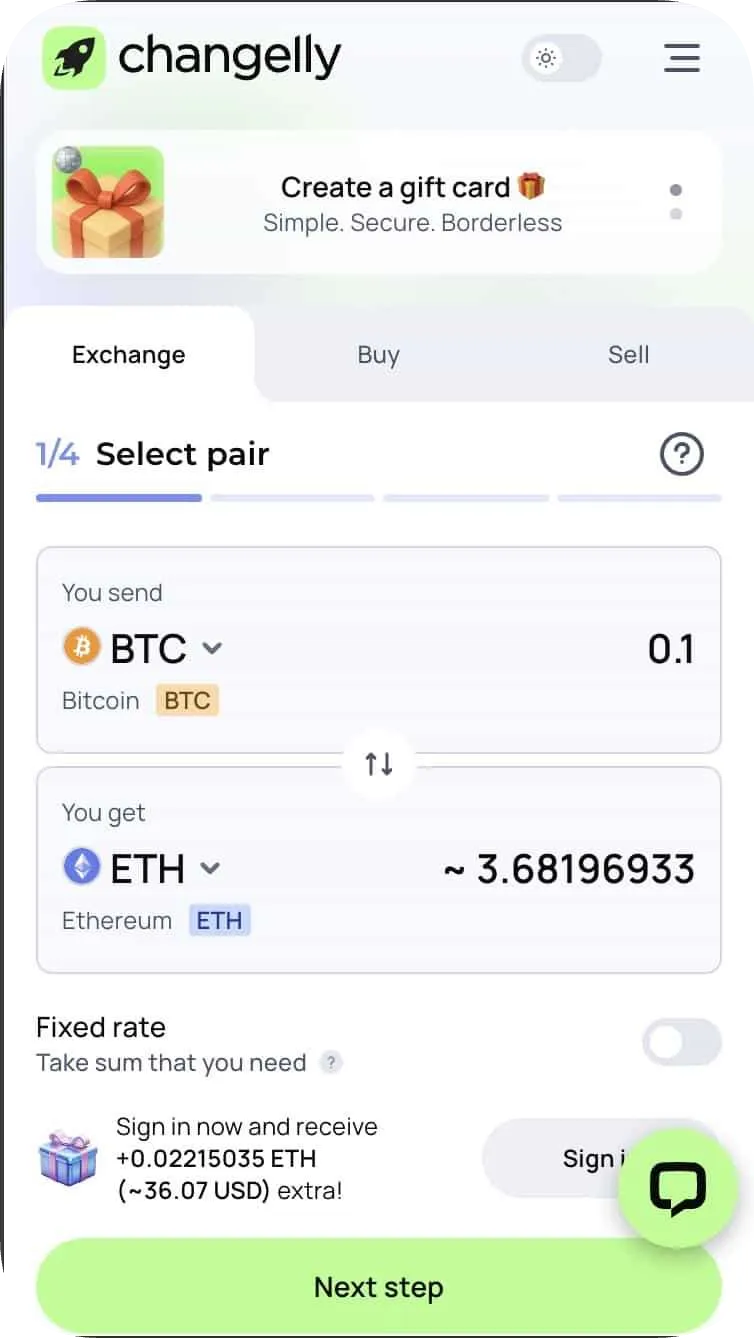Select the Exchange tab
This screenshot has width=754, height=1338.
pos(129,355)
